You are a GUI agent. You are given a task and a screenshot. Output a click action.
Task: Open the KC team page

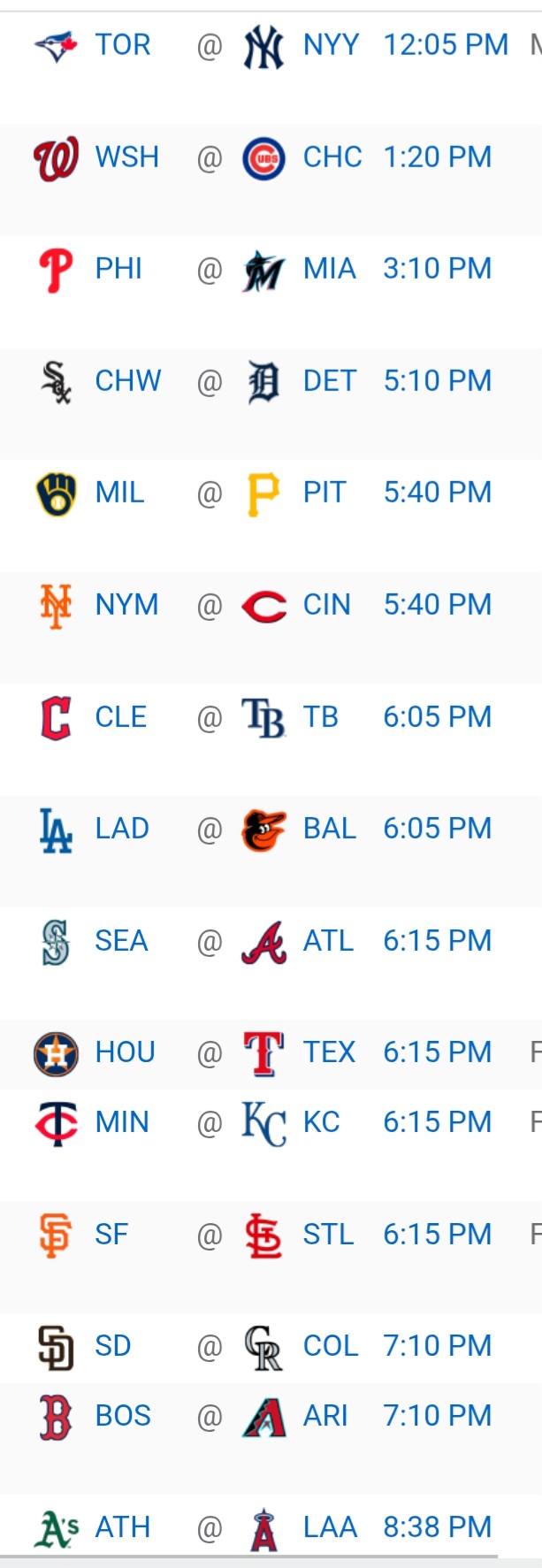click(x=321, y=1121)
